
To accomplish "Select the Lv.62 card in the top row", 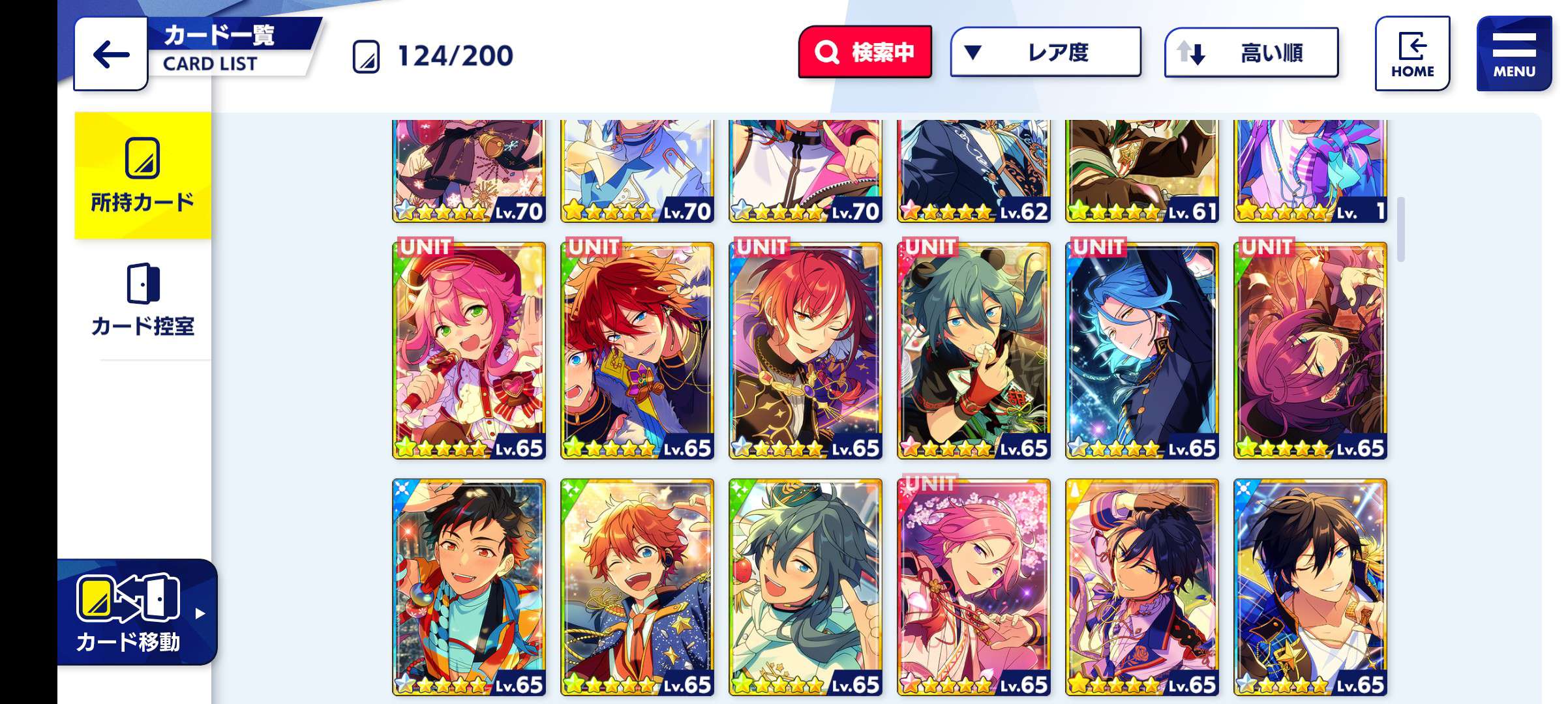I will pyautogui.click(x=974, y=171).
